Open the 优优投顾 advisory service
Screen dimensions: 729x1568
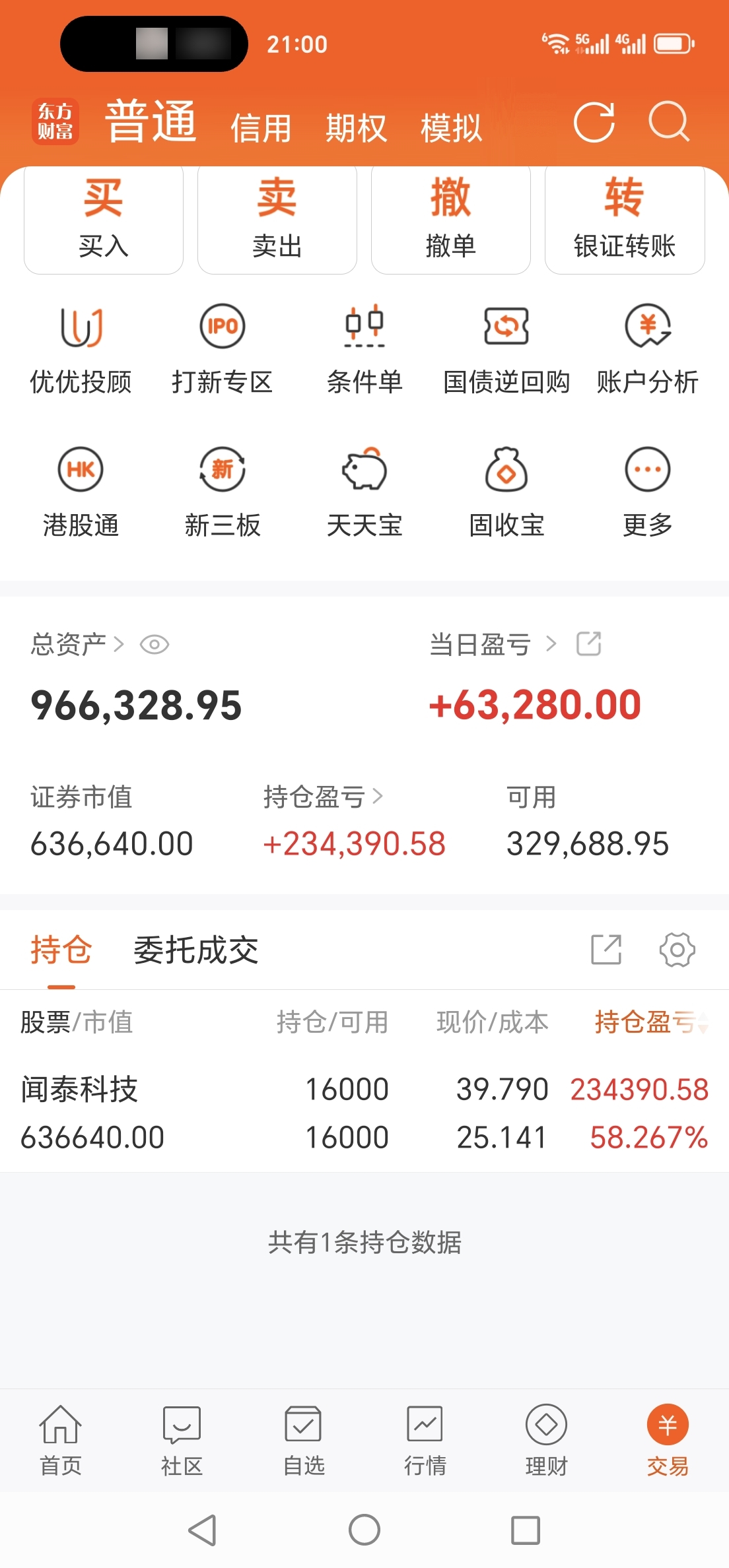(81, 346)
